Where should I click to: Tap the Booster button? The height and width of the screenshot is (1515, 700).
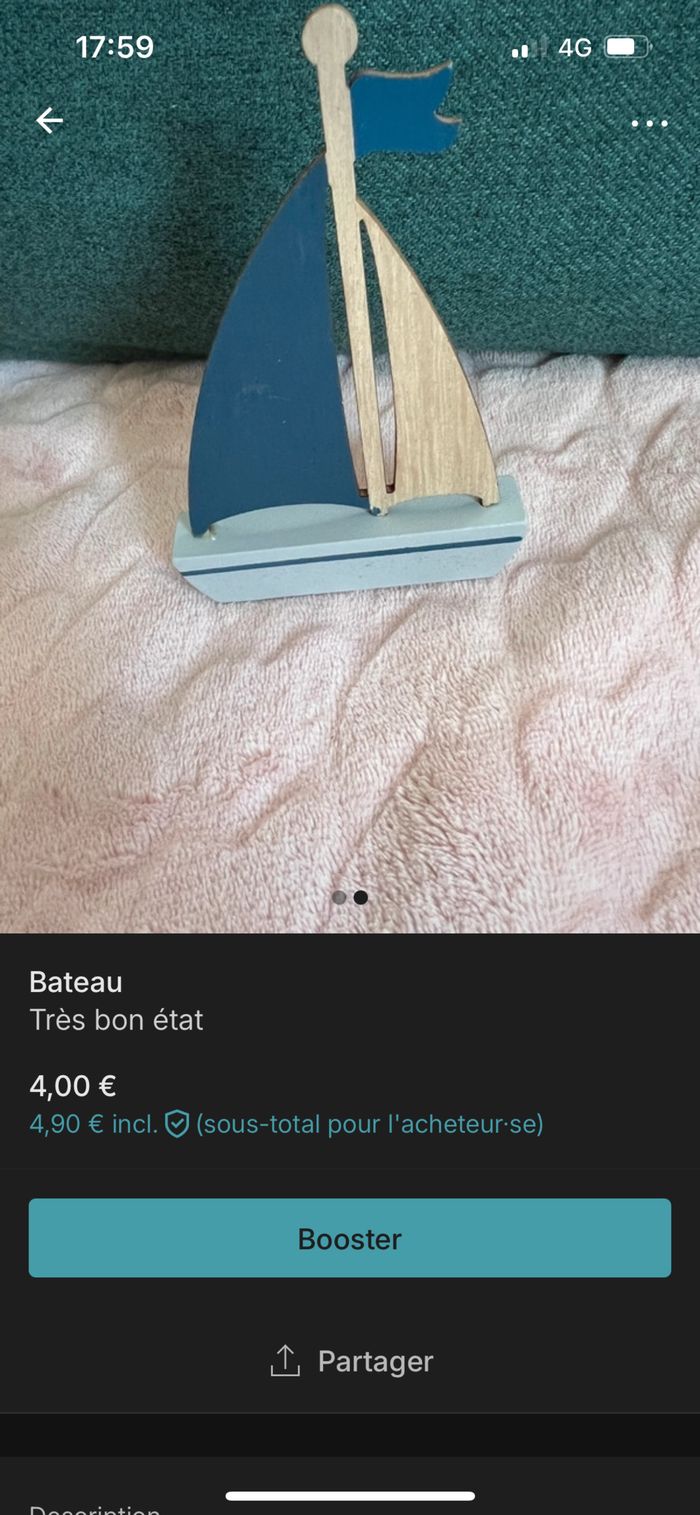[350, 1238]
